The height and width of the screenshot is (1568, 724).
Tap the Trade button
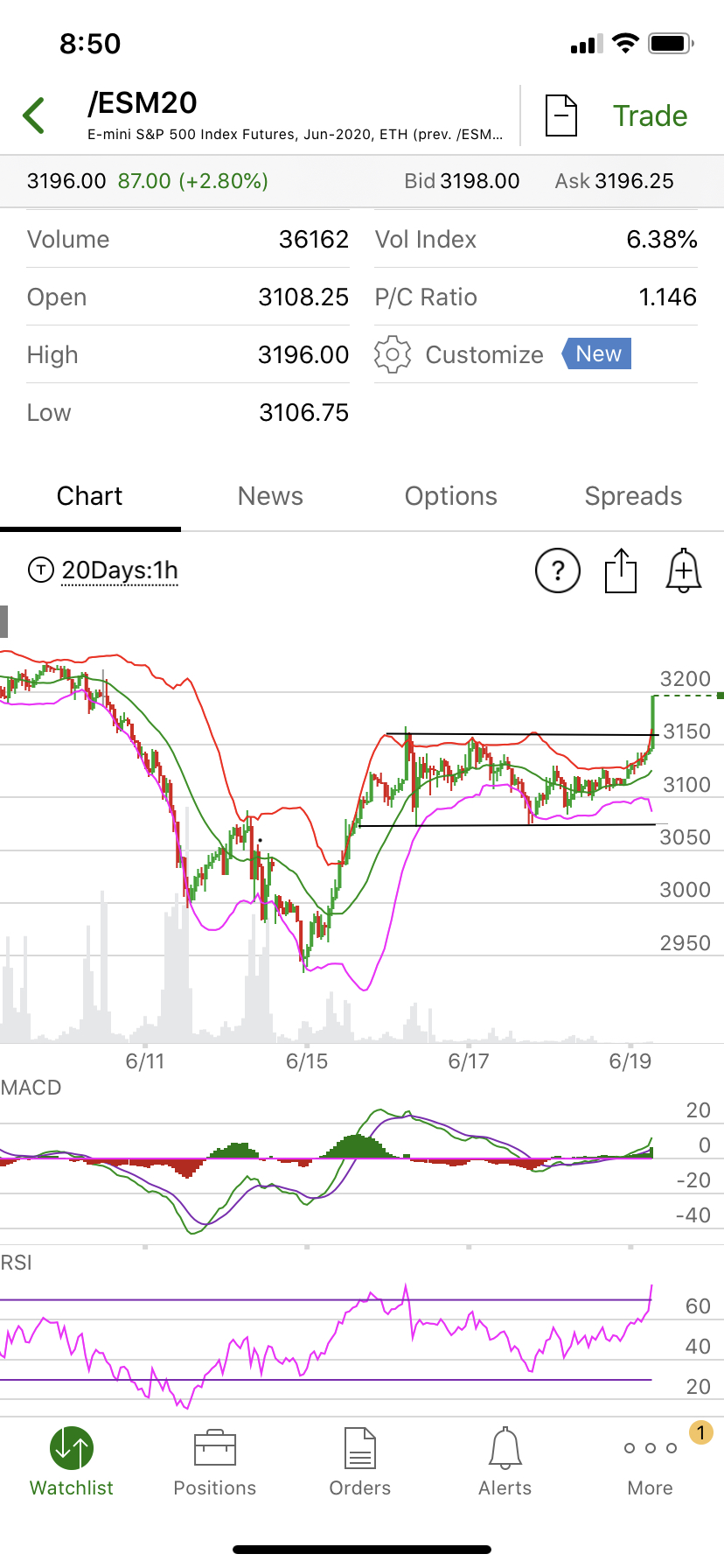tap(650, 115)
